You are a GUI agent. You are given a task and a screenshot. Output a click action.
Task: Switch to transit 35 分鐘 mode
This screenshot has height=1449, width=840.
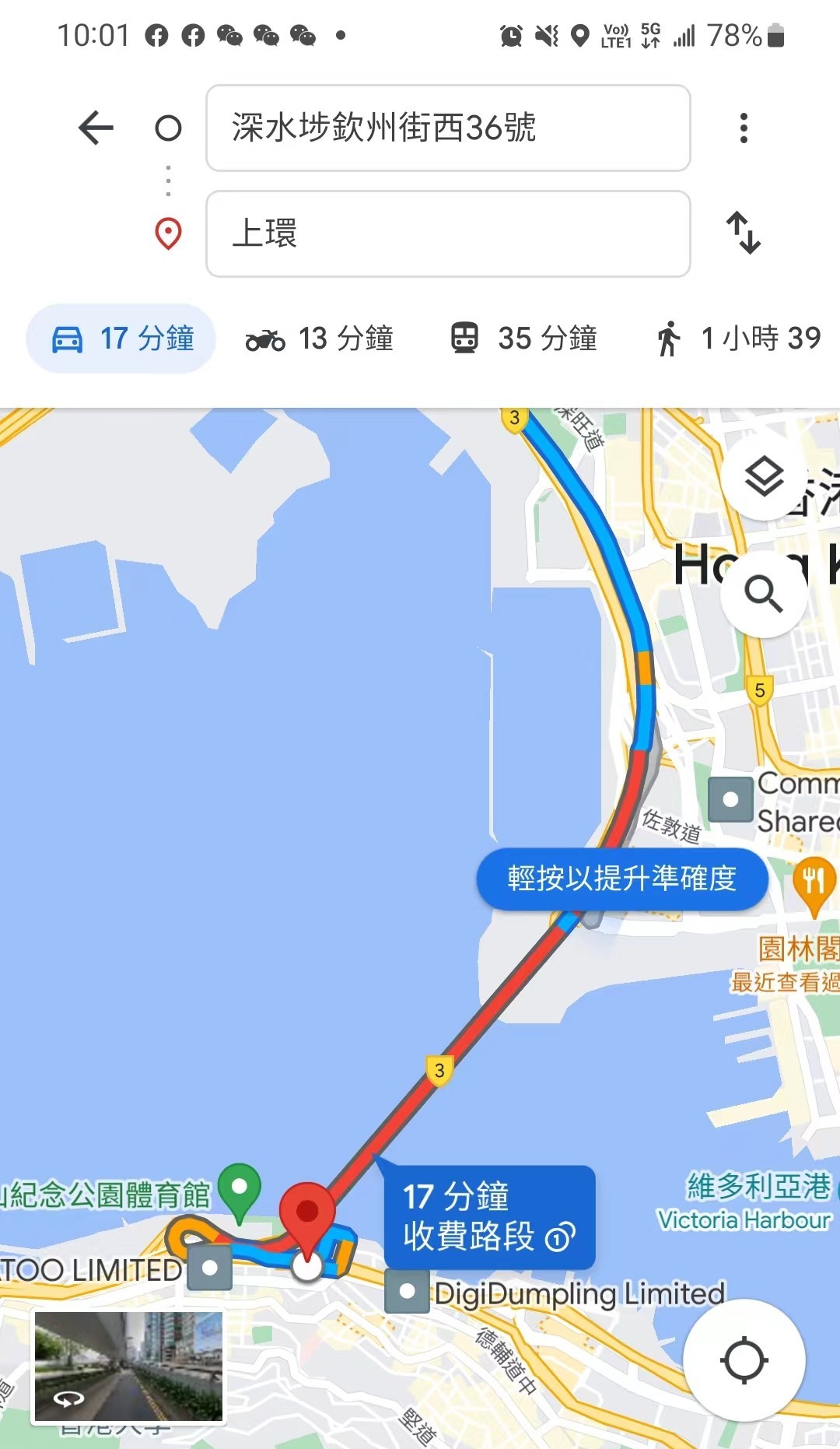pyautogui.click(x=523, y=339)
